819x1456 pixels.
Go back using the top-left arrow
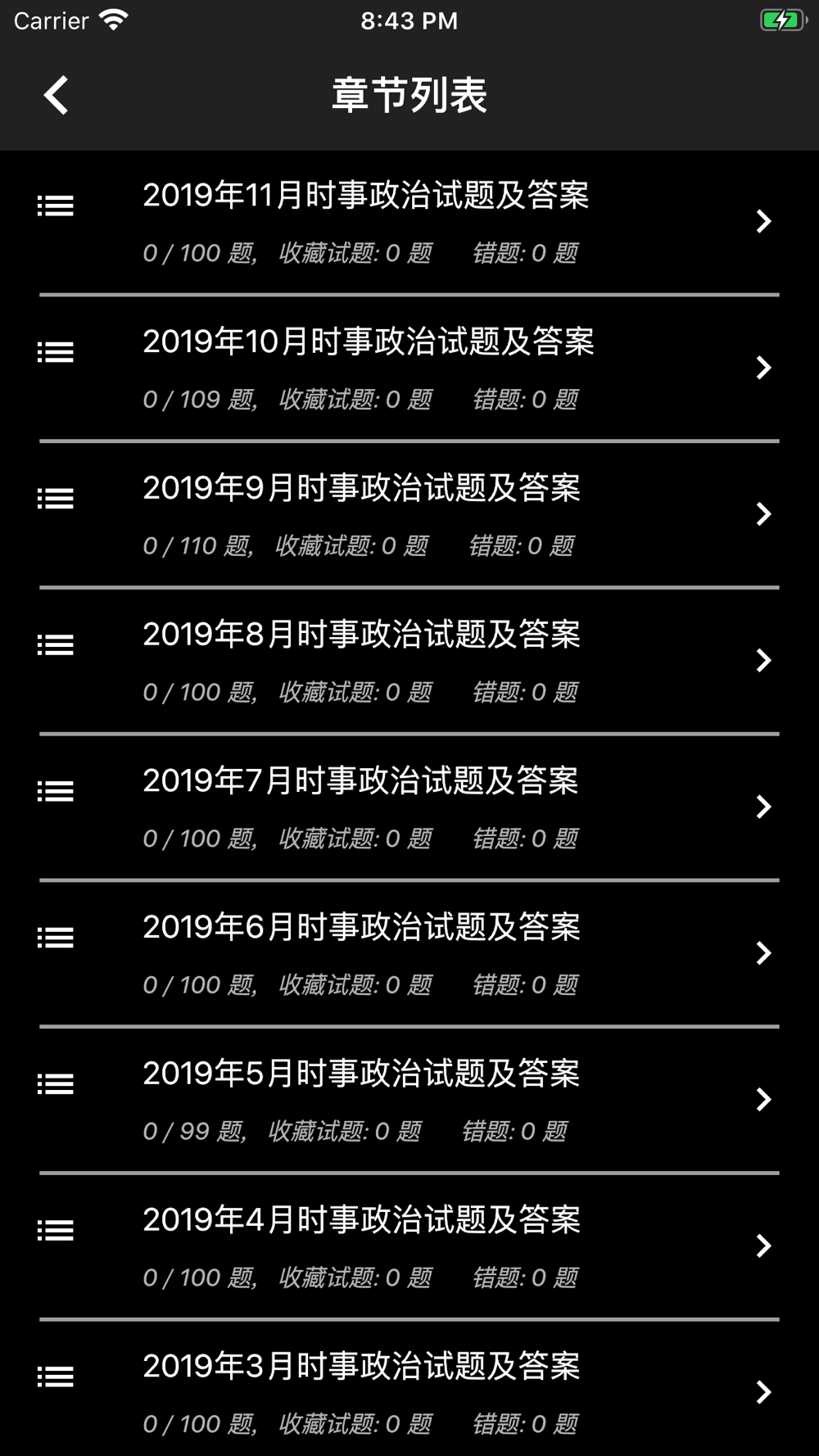(x=56, y=96)
